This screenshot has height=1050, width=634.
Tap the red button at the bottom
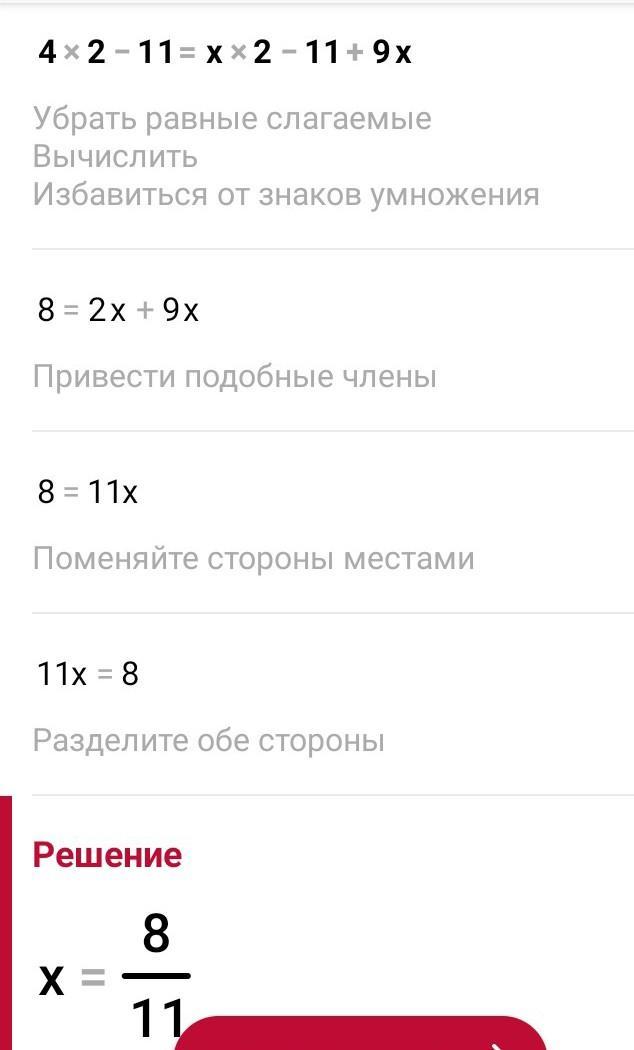[362, 1033]
